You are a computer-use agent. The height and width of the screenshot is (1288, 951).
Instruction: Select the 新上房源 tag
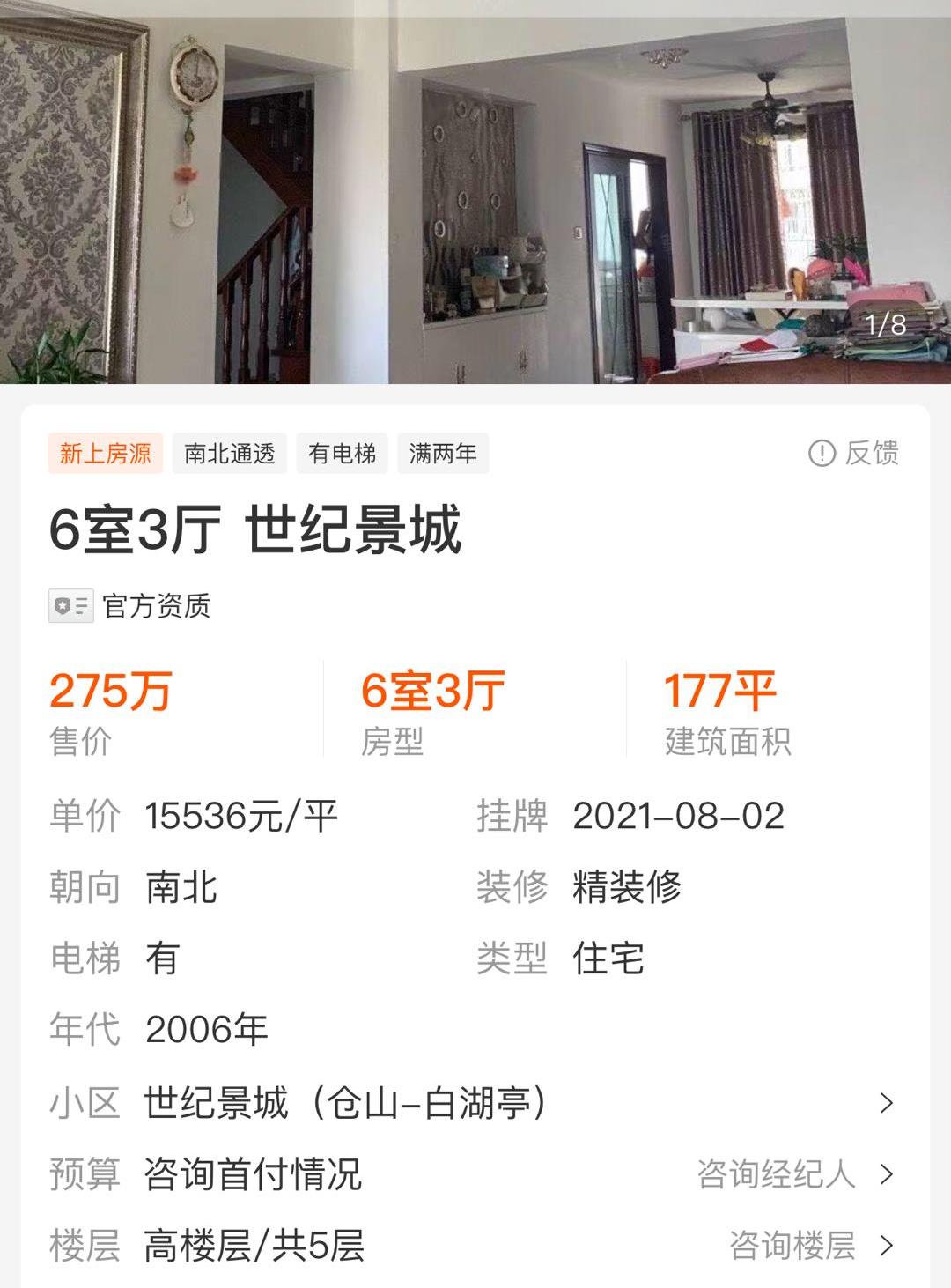(106, 453)
